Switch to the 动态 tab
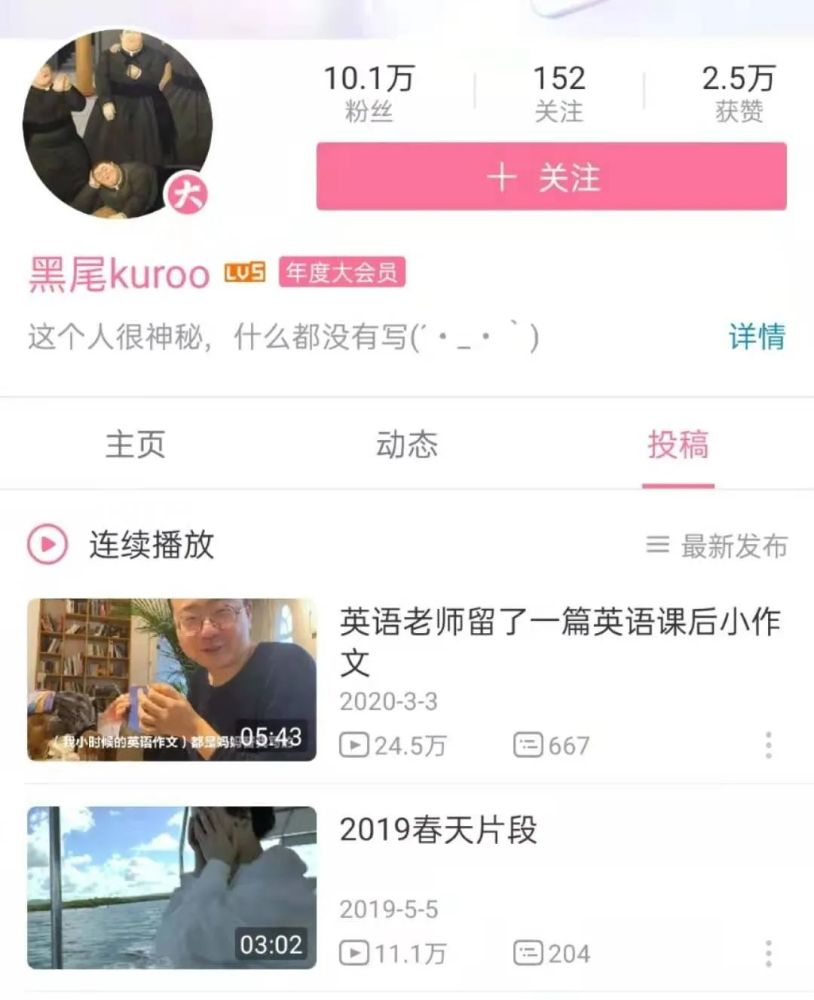Viewport: 814px width, 1000px height. point(407,445)
